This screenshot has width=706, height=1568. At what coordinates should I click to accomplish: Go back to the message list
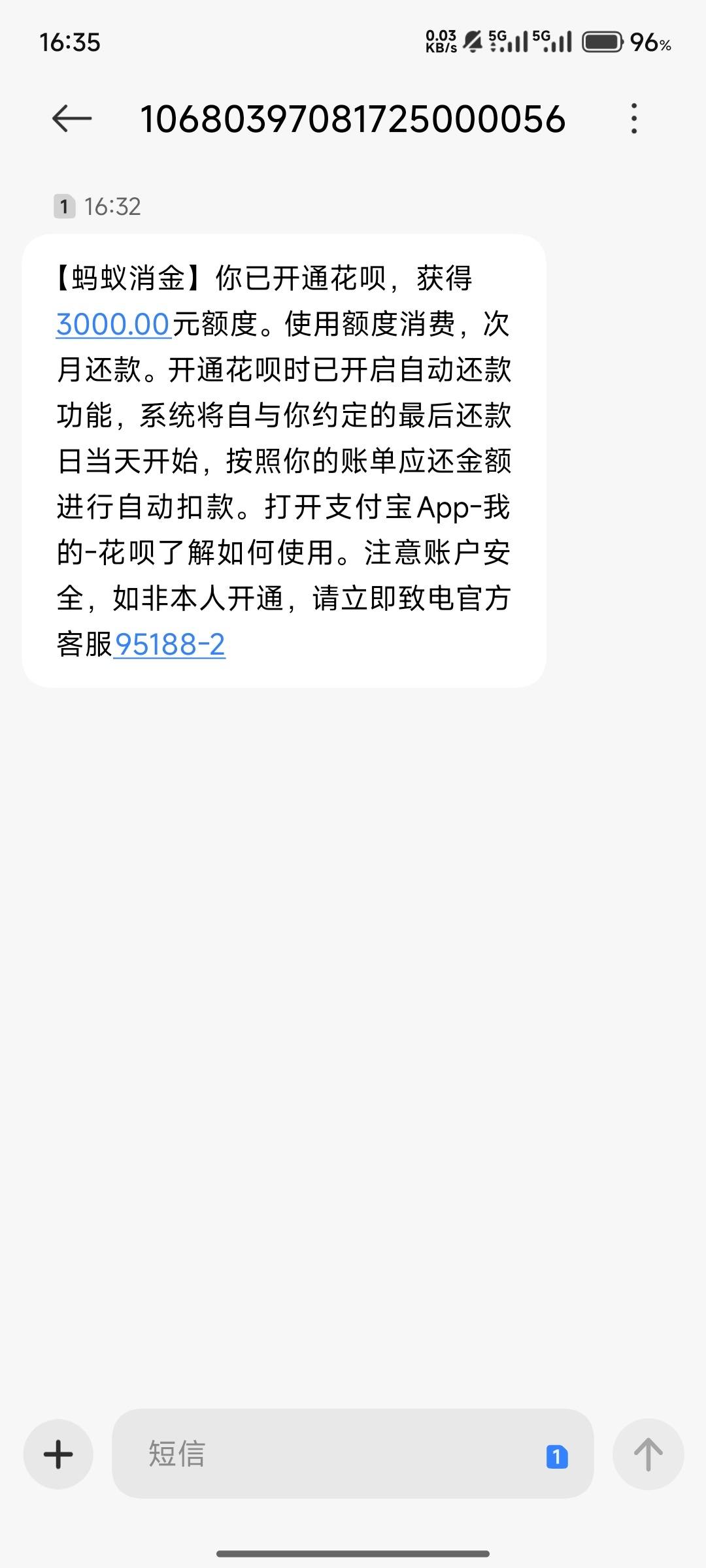(72, 119)
